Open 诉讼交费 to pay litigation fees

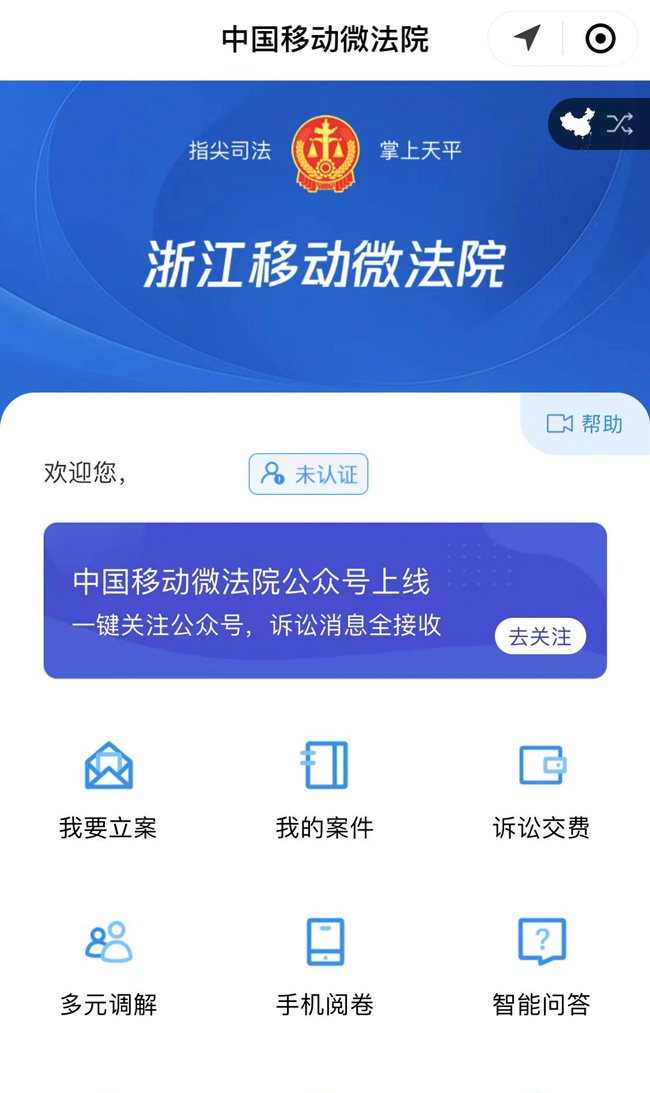tap(541, 790)
